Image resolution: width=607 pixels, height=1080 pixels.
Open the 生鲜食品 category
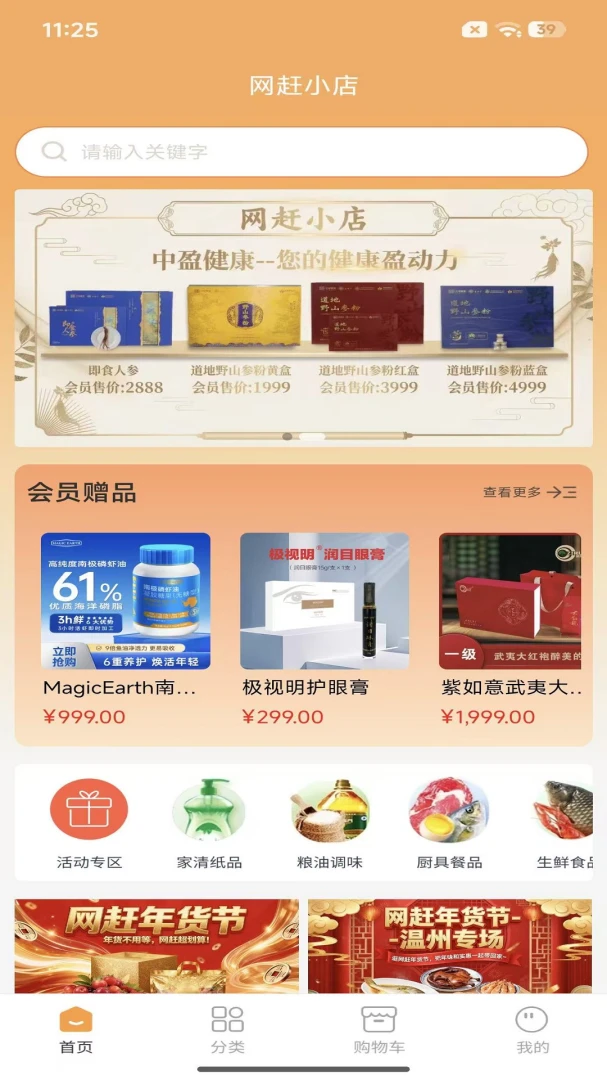pos(565,824)
